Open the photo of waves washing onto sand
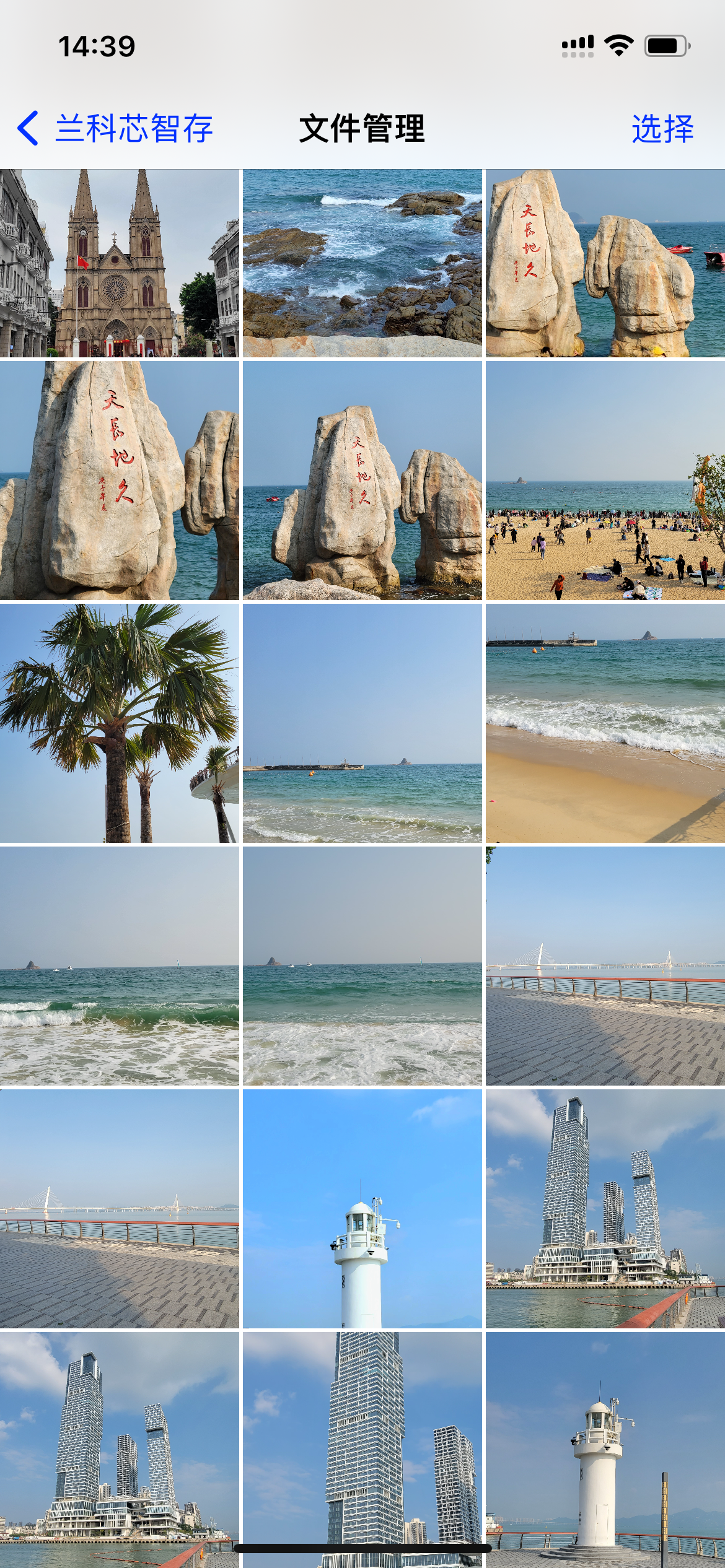 (605, 723)
